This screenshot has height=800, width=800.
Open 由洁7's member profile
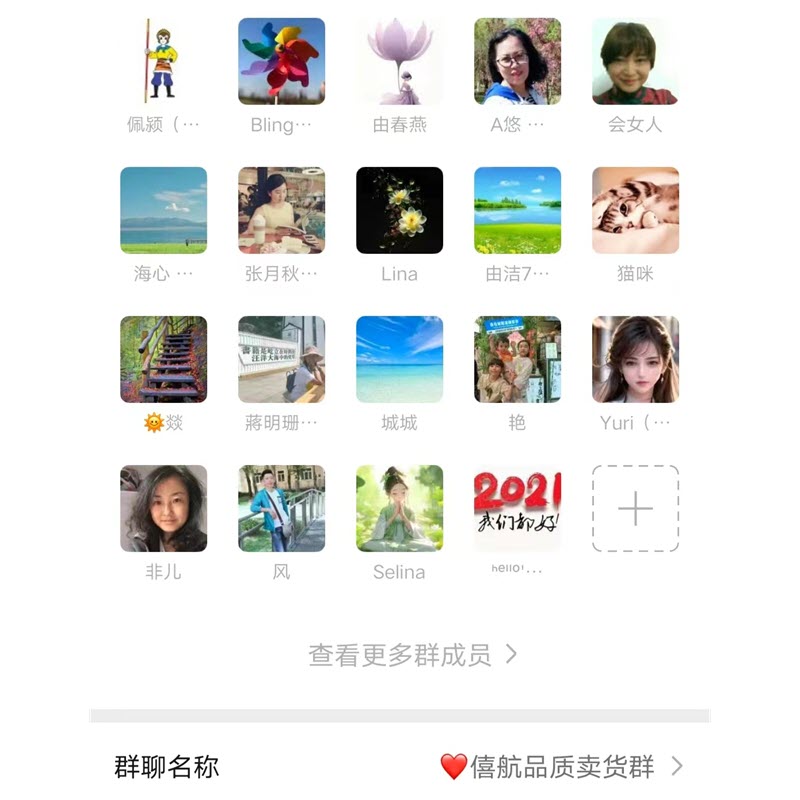point(517,210)
